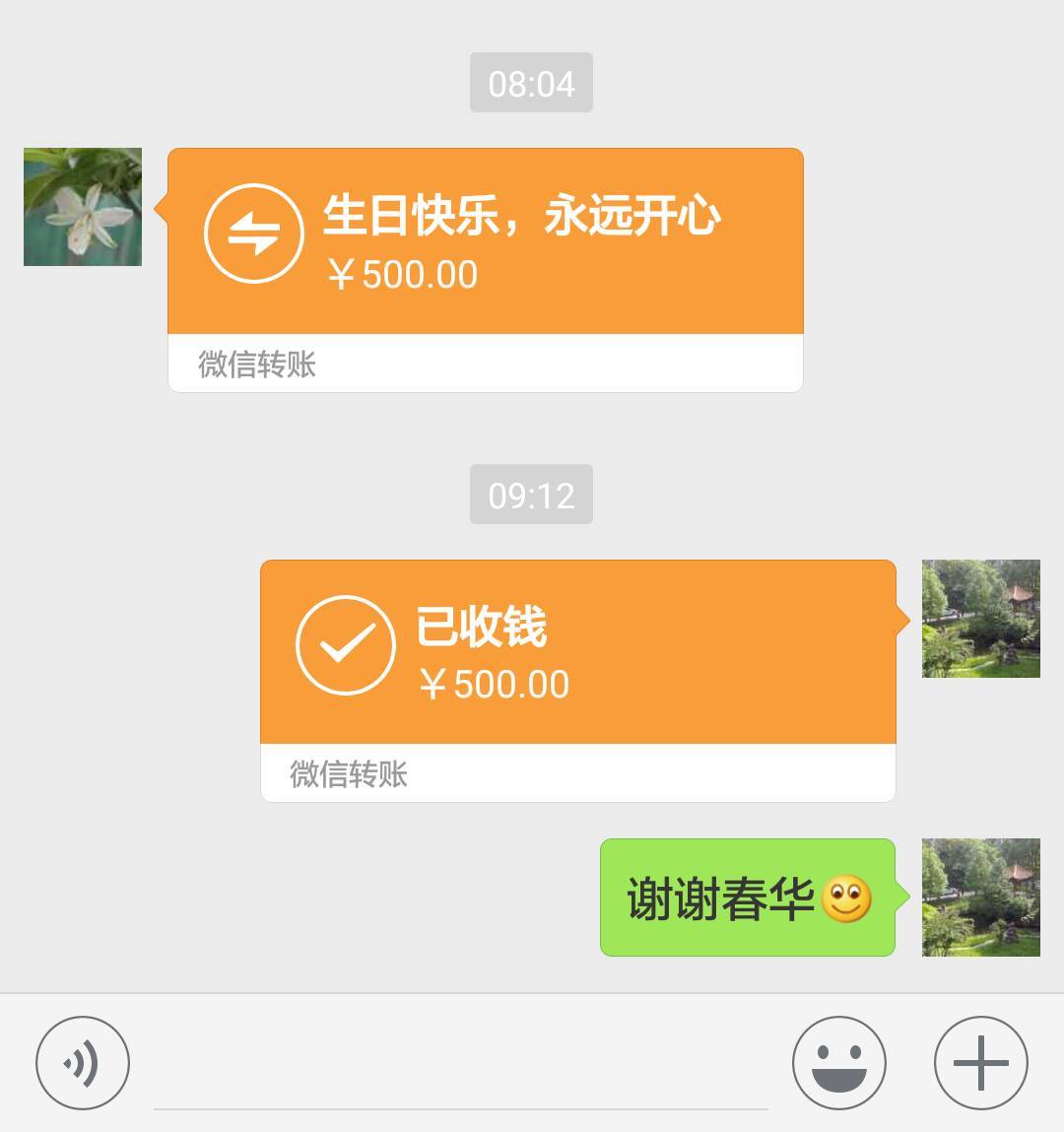Switch to voice message input
This screenshot has height=1132, width=1064.
(83, 1063)
